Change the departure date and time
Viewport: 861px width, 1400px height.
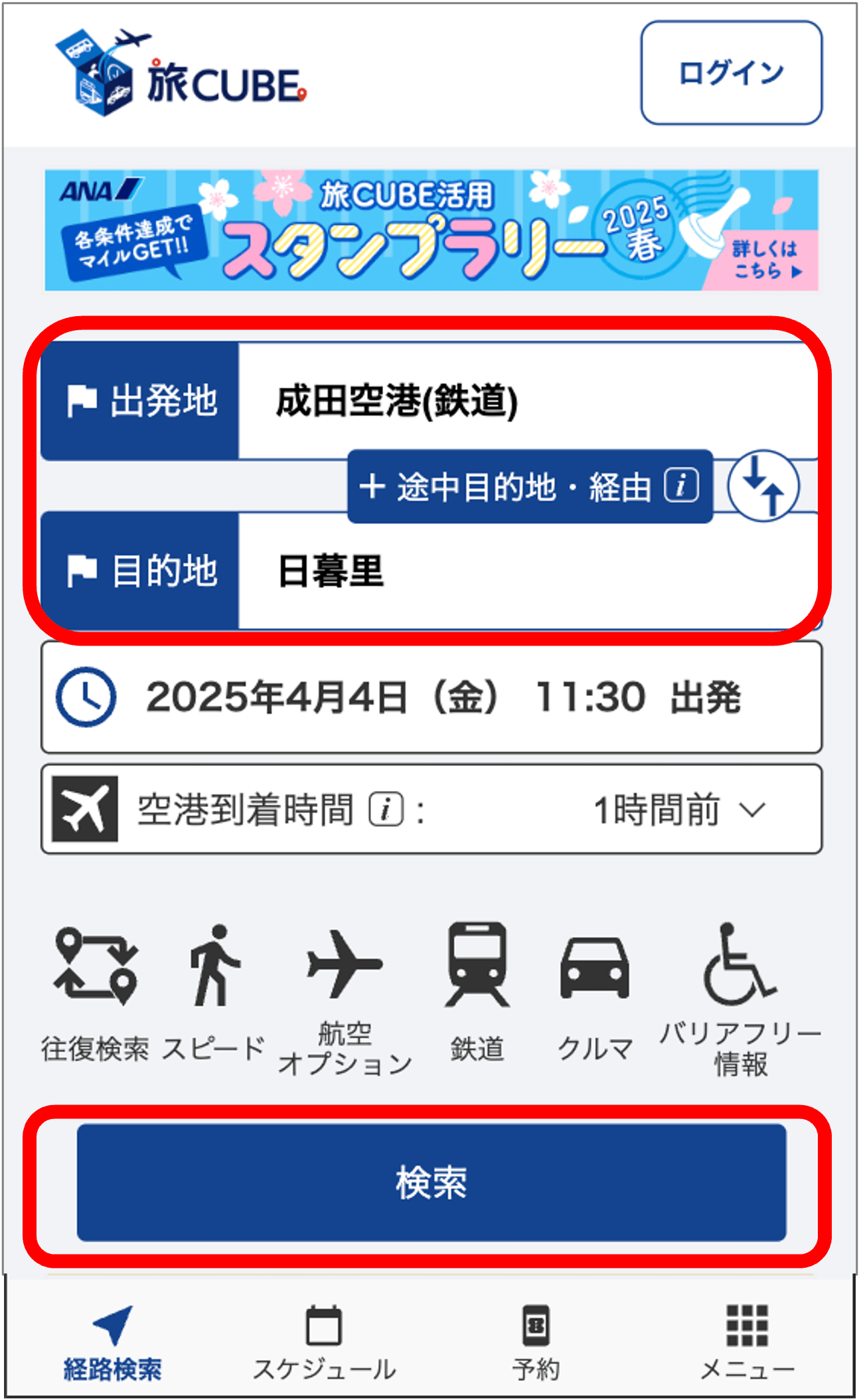pyautogui.click(x=431, y=697)
